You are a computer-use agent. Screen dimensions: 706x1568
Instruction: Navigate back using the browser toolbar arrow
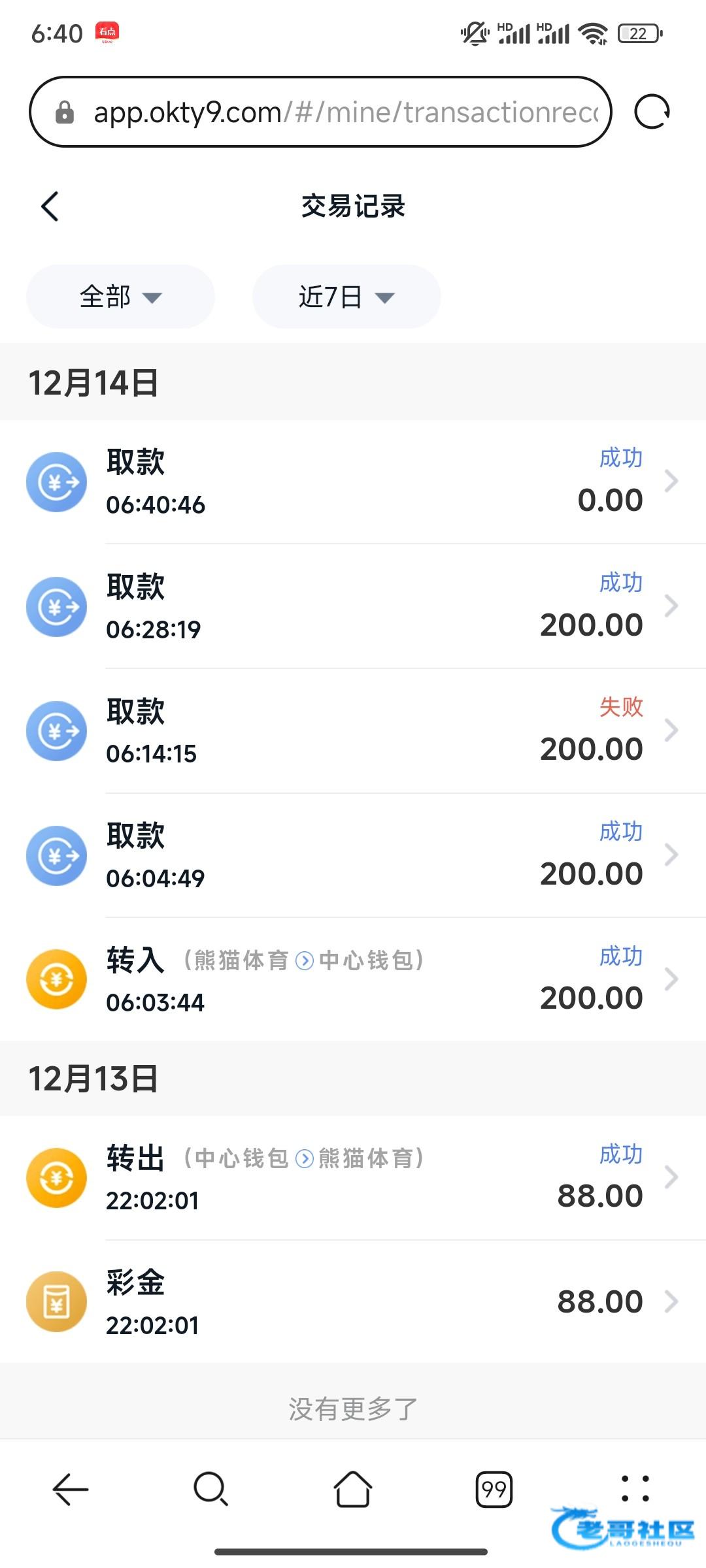pyautogui.click(x=70, y=1490)
